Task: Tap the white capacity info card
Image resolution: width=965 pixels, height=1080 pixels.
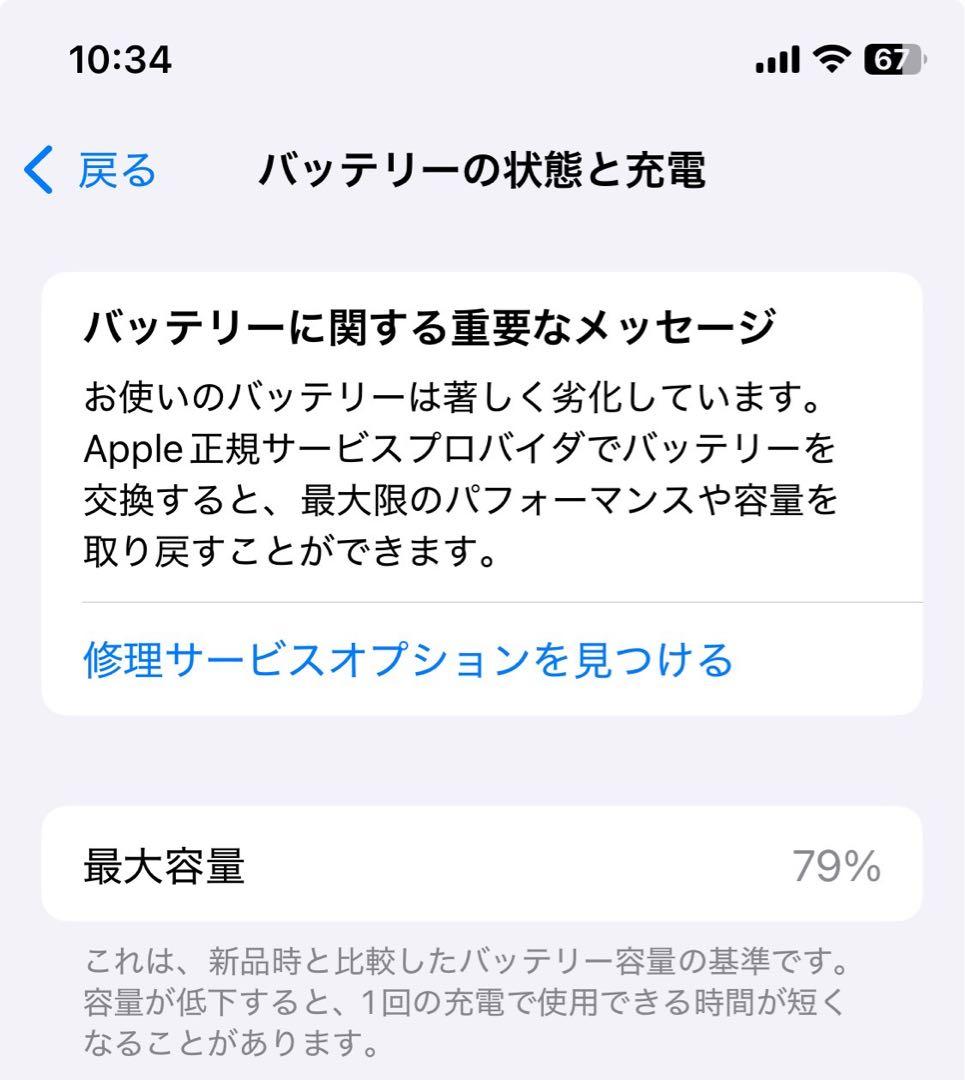Action: [482, 863]
